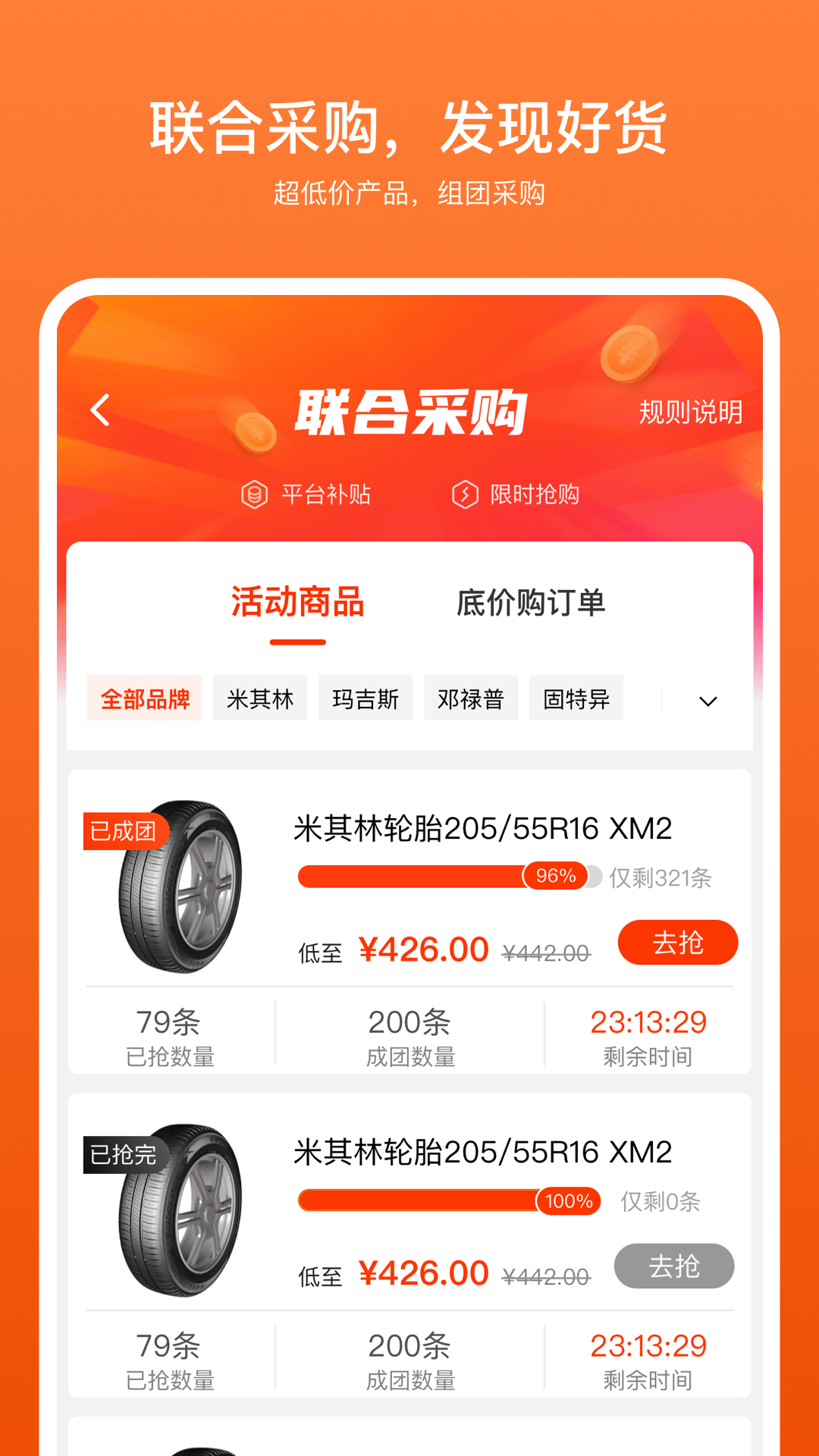The width and height of the screenshot is (819, 1456).
Task: Select the 玛吉斯 brand filter
Action: tap(366, 698)
